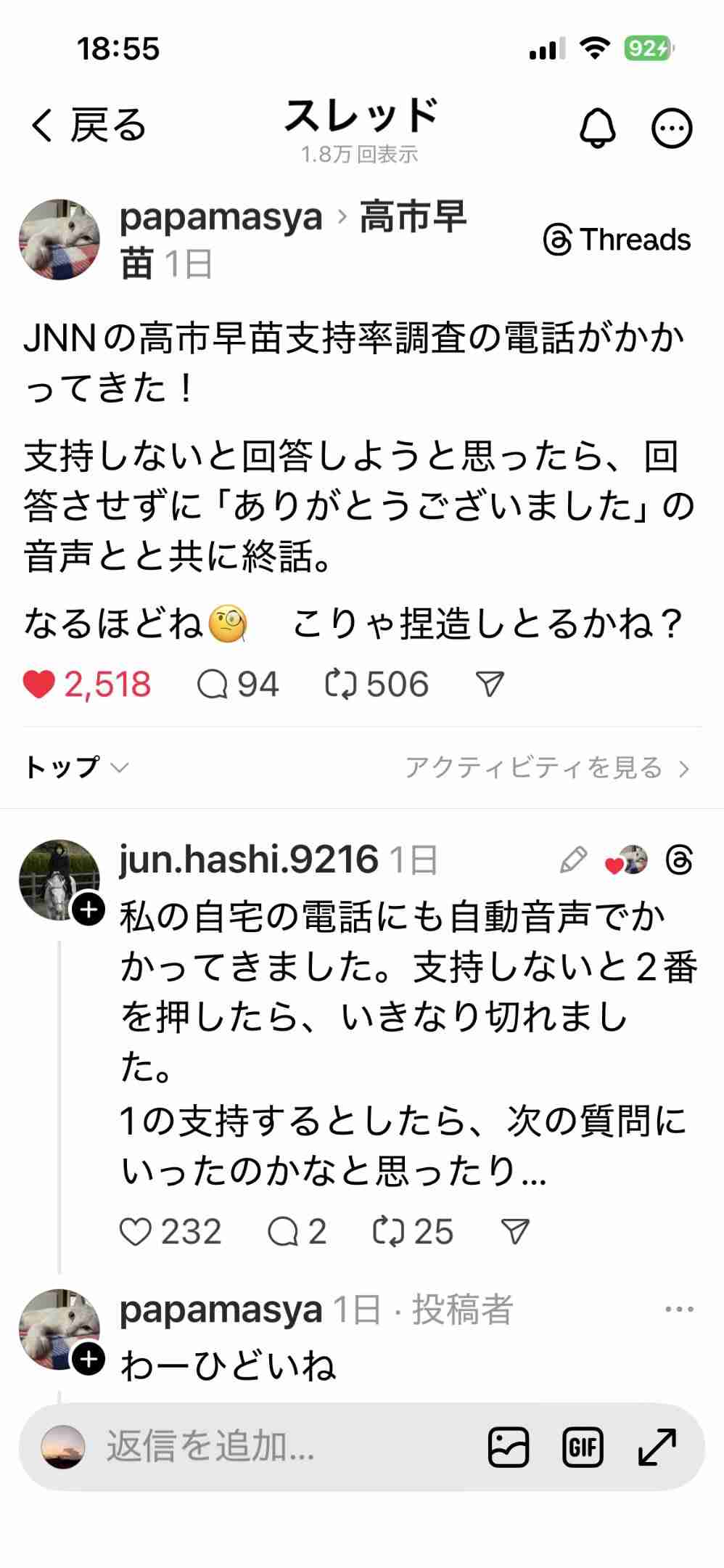
Task: Reply to jun.hashi.9216's comment
Action: pyautogui.click(x=283, y=1232)
